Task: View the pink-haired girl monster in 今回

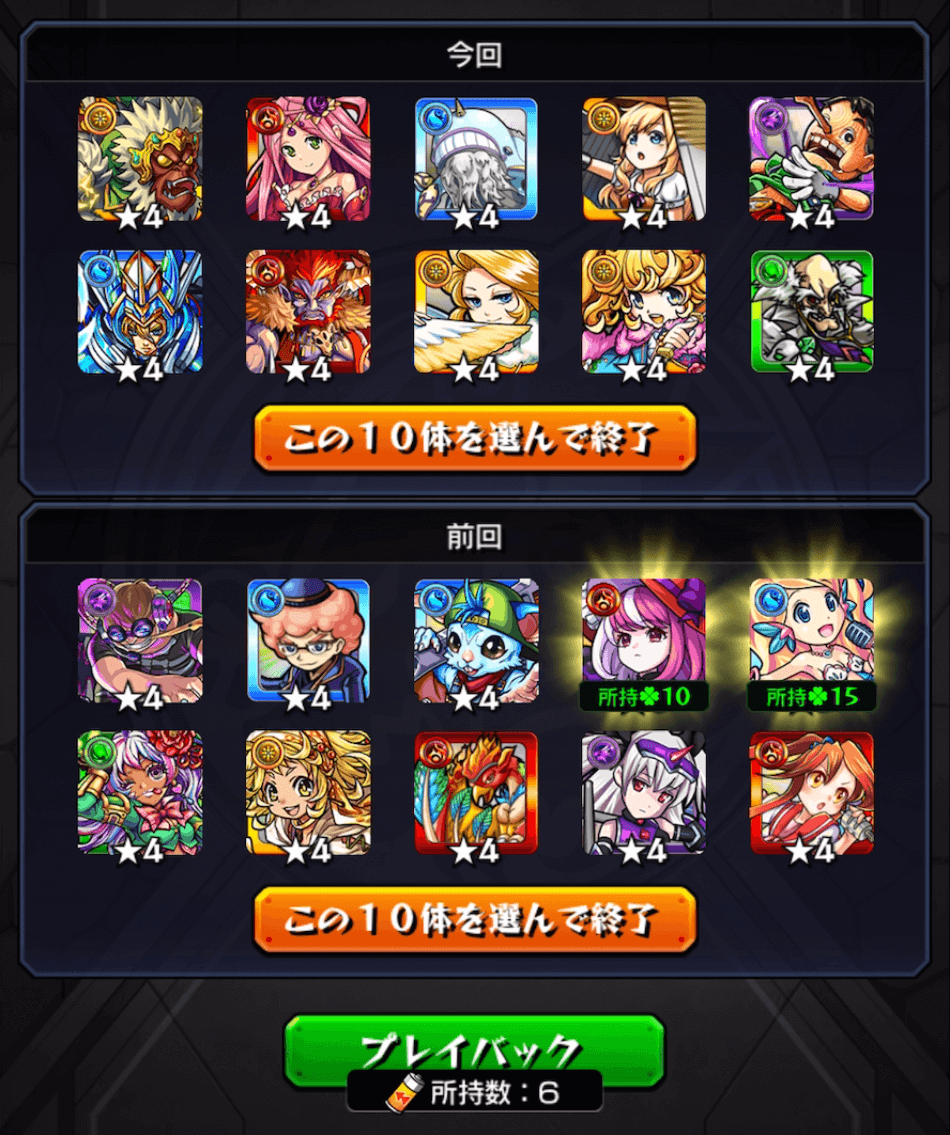Action: pyautogui.click(x=308, y=159)
